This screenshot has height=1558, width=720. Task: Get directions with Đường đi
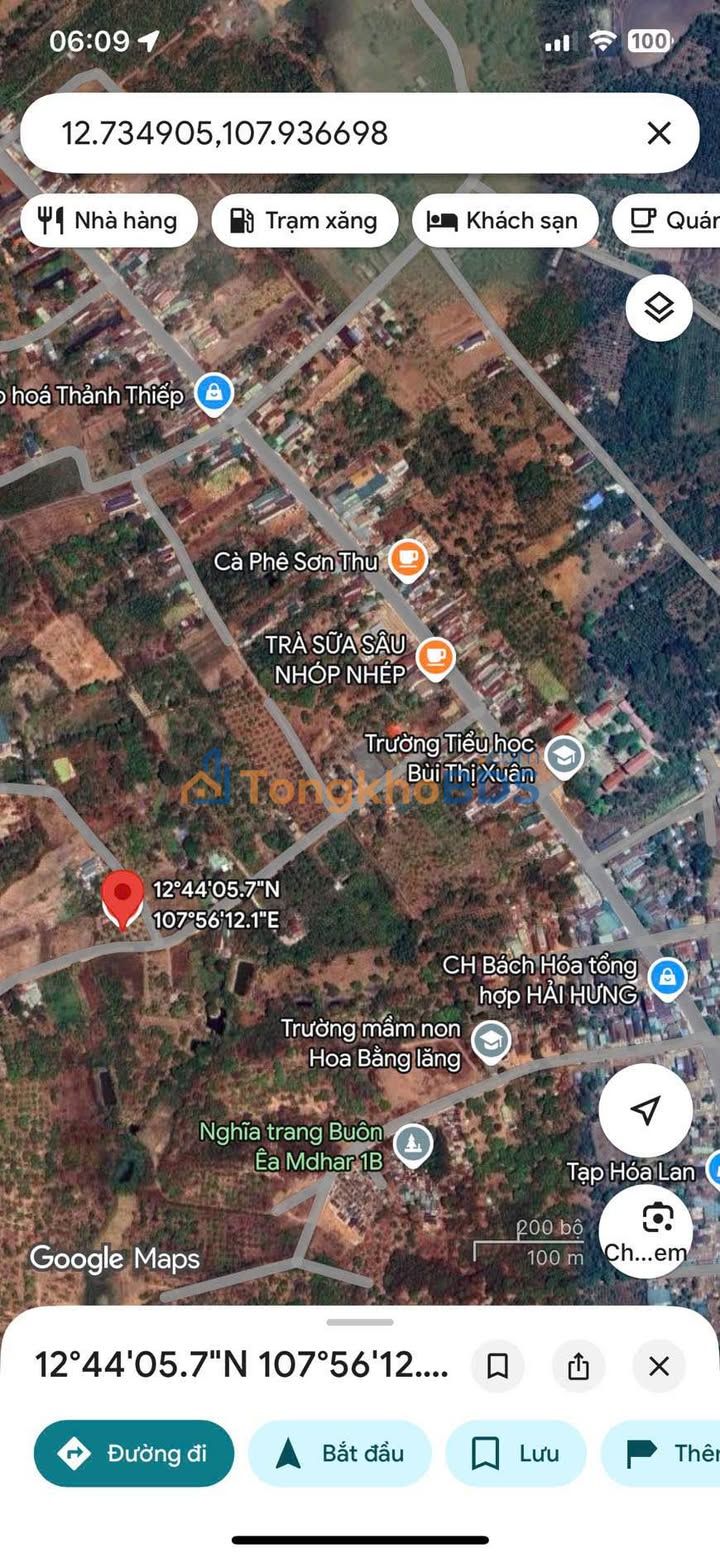click(x=134, y=1453)
